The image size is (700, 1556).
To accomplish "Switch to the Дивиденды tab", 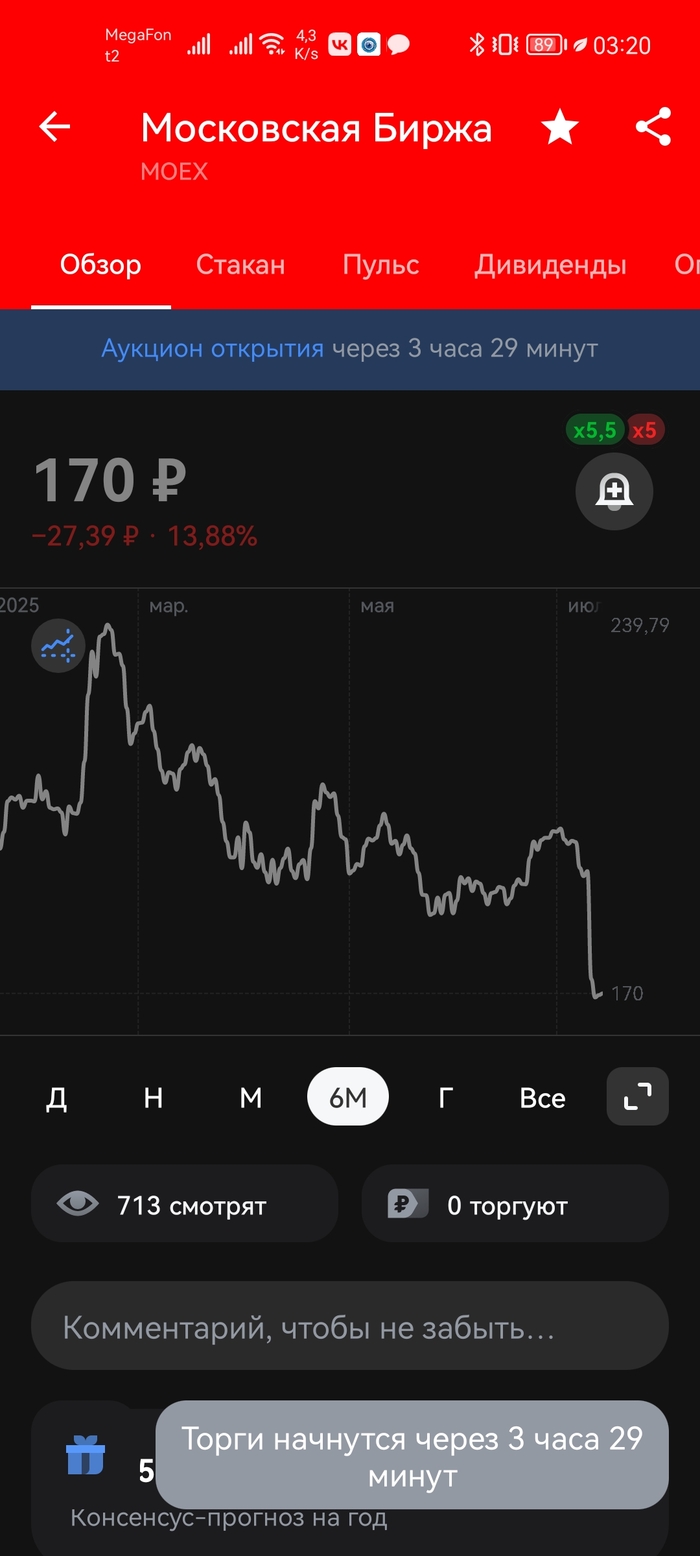I will 550,265.
